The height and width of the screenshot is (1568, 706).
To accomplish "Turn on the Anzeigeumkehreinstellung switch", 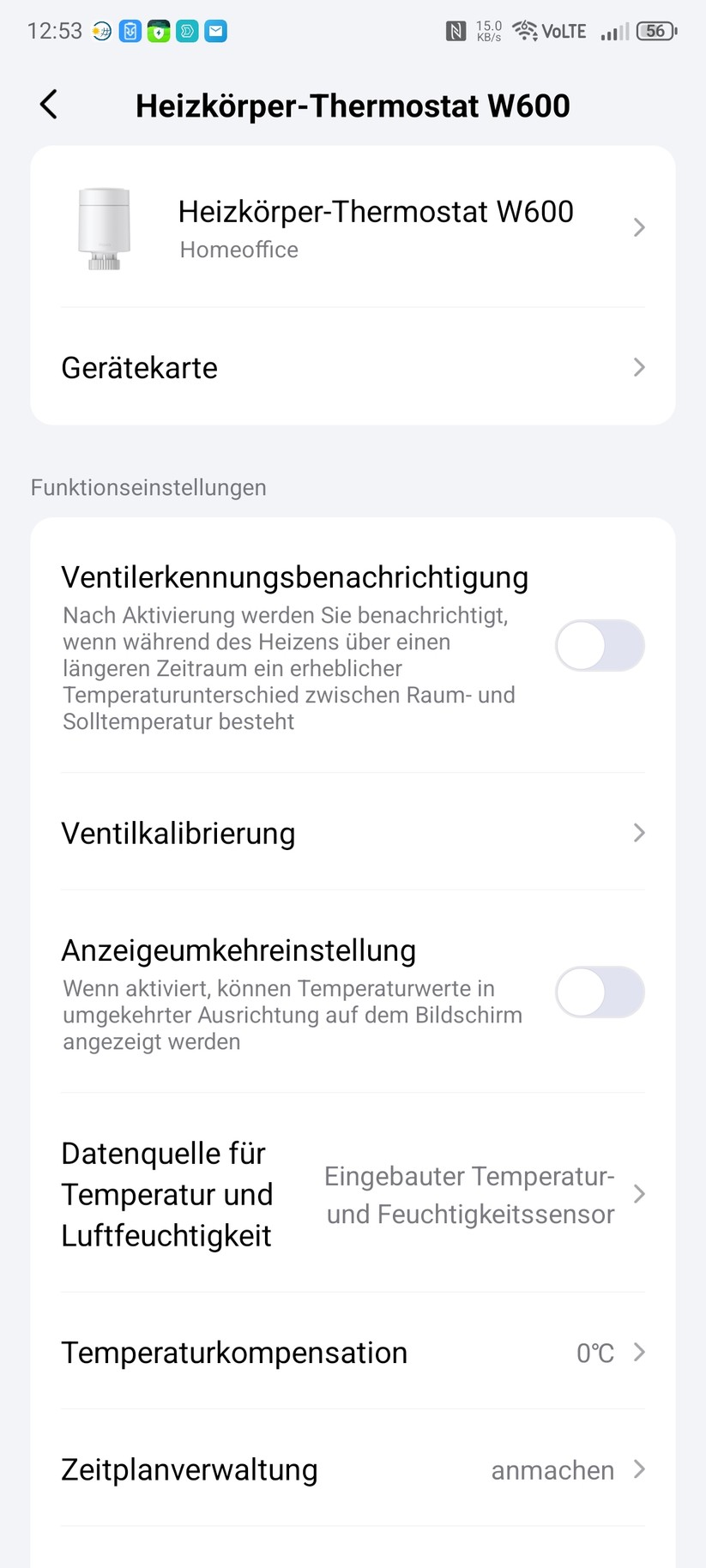I will click(x=600, y=992).
